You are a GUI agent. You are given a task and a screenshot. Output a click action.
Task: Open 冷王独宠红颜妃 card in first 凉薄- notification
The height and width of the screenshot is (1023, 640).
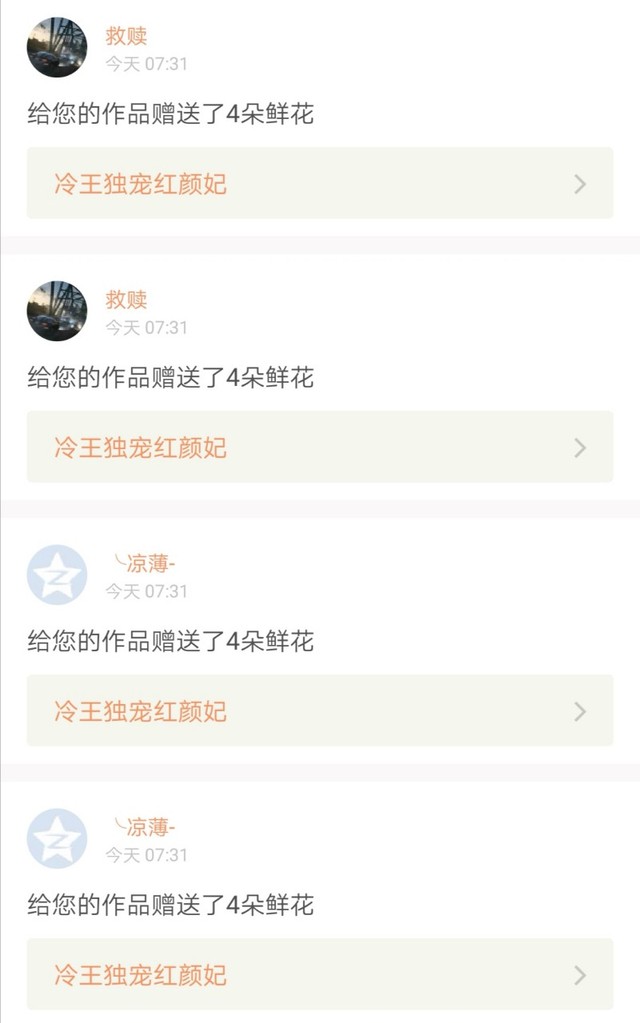(320, 710)
